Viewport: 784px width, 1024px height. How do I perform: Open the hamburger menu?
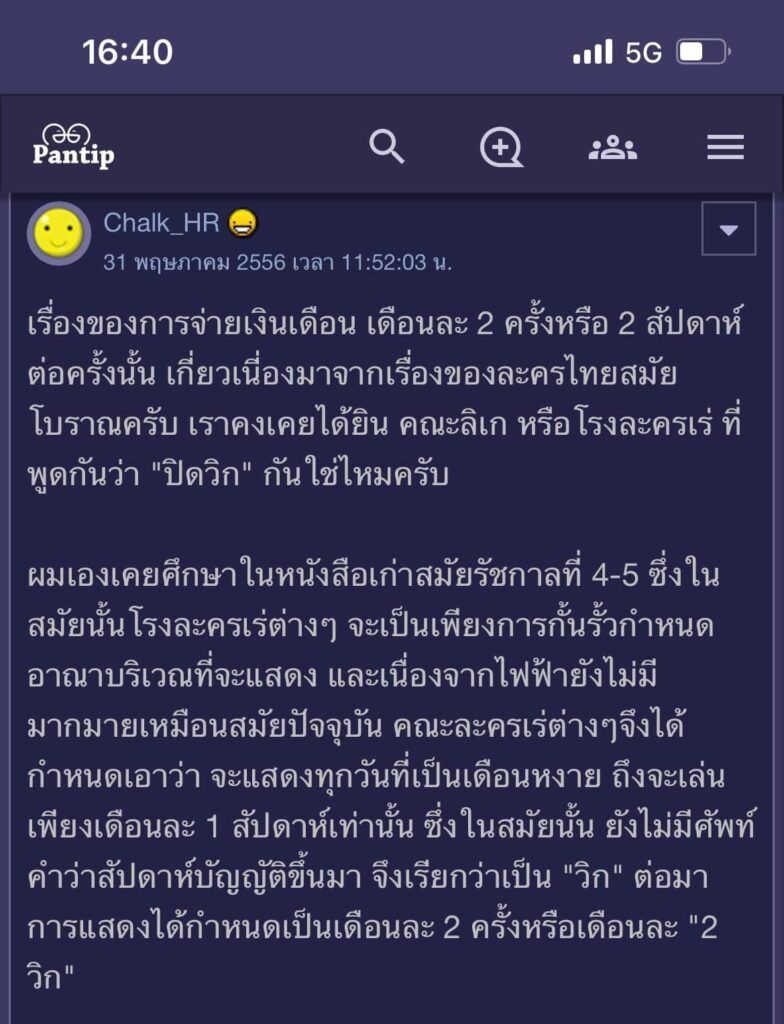pos(725,148)
